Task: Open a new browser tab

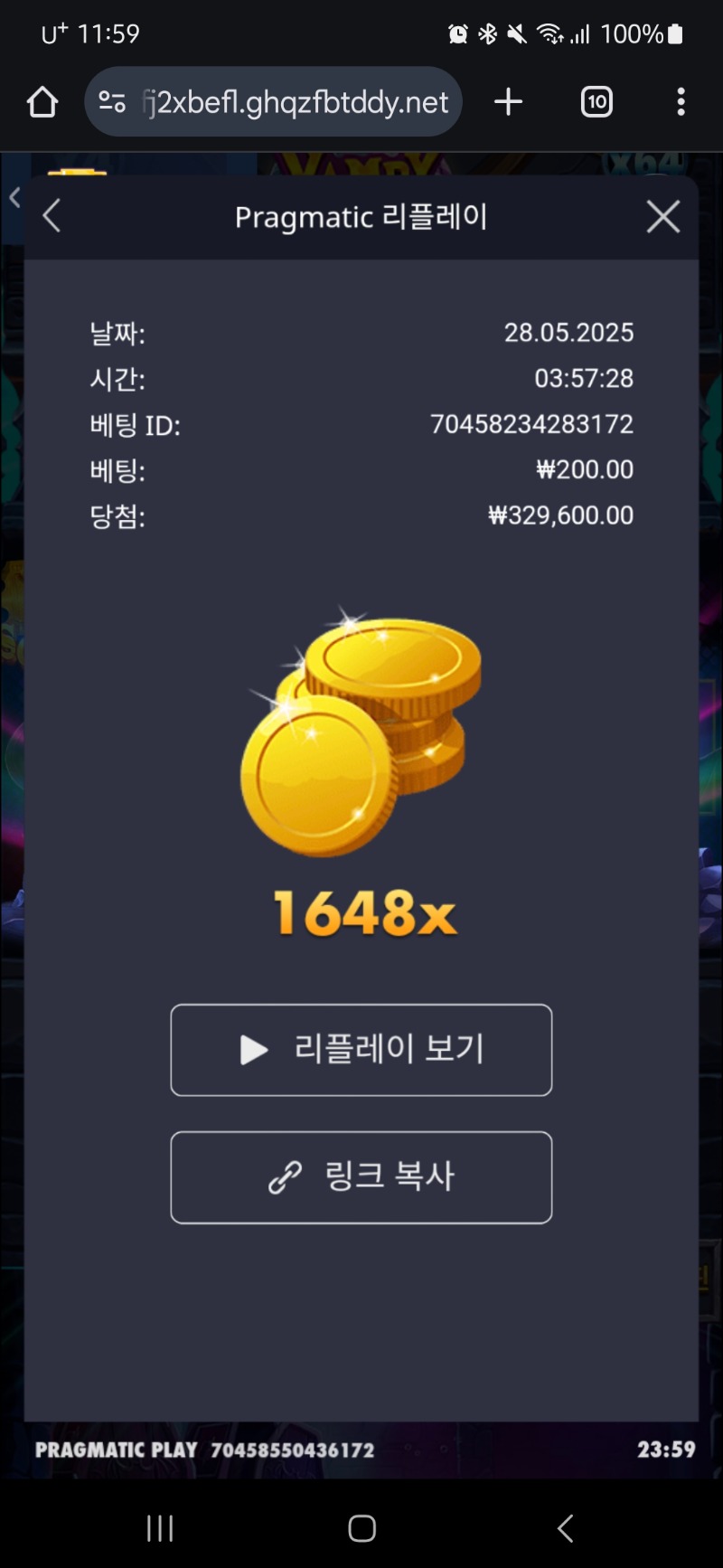Action: click(x=508, y=102)
